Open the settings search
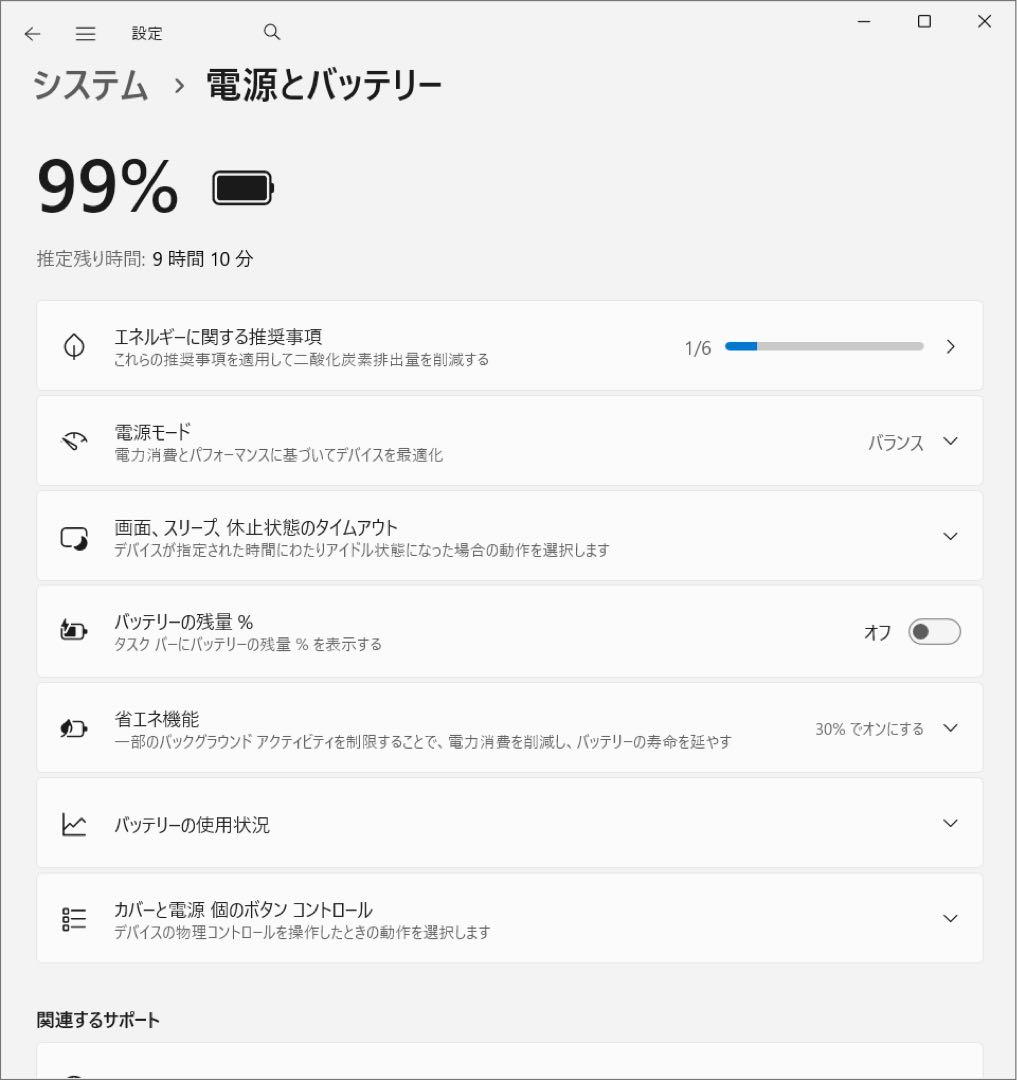 pos(271,33)
